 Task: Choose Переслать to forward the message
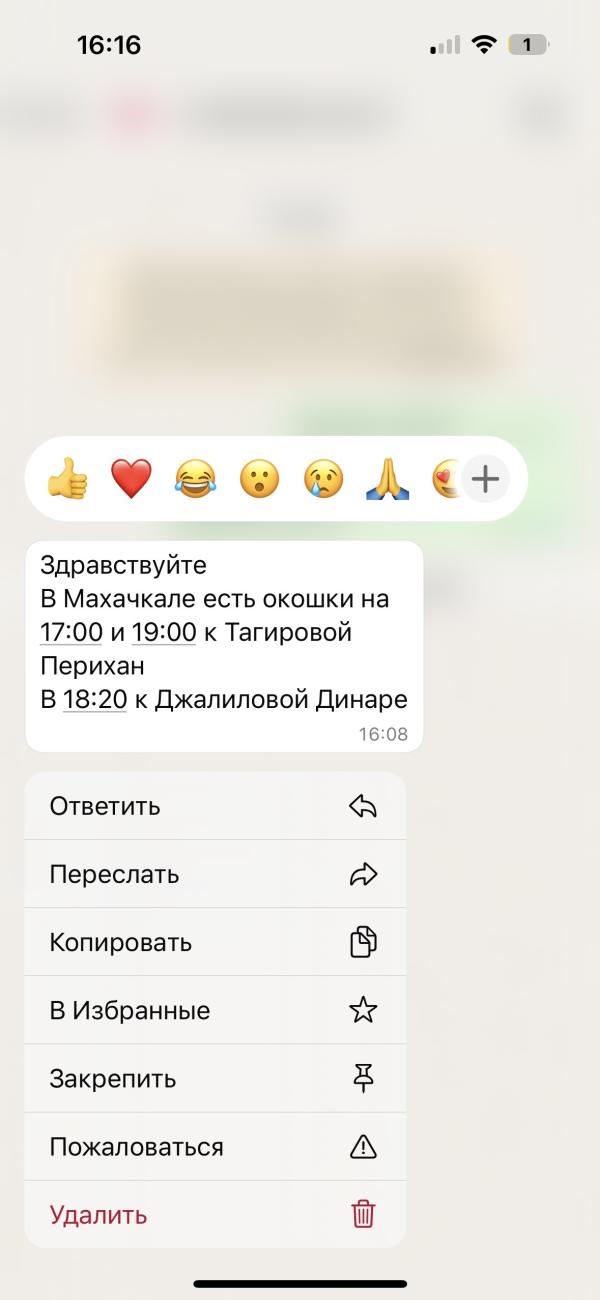(215, 874)
